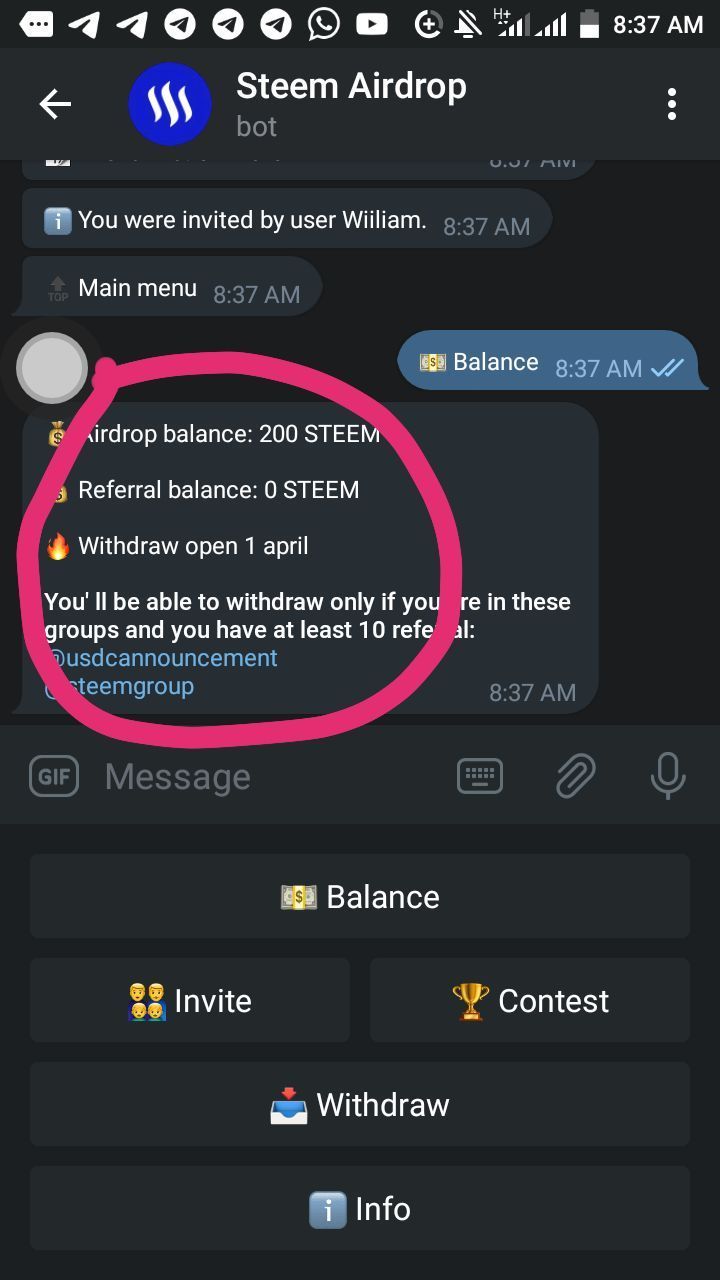
Task: Go back using the arrow
Action: (x=55, y=104)
